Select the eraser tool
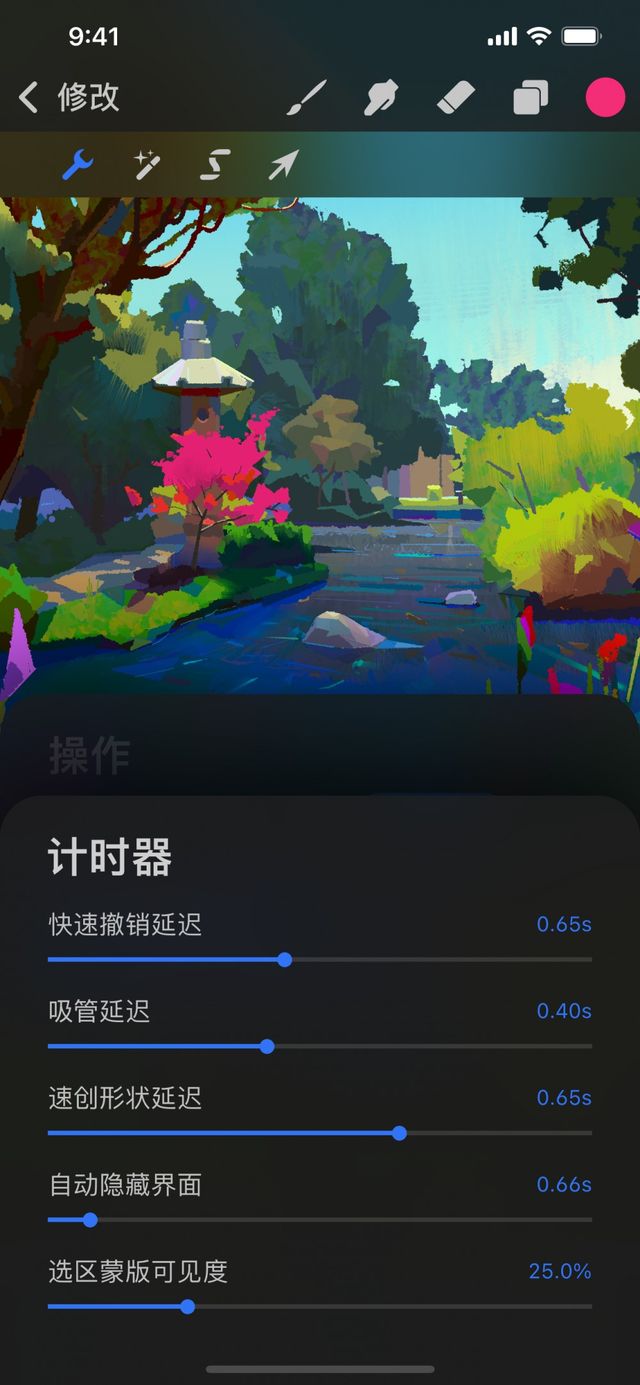 [x=456, y=98]
